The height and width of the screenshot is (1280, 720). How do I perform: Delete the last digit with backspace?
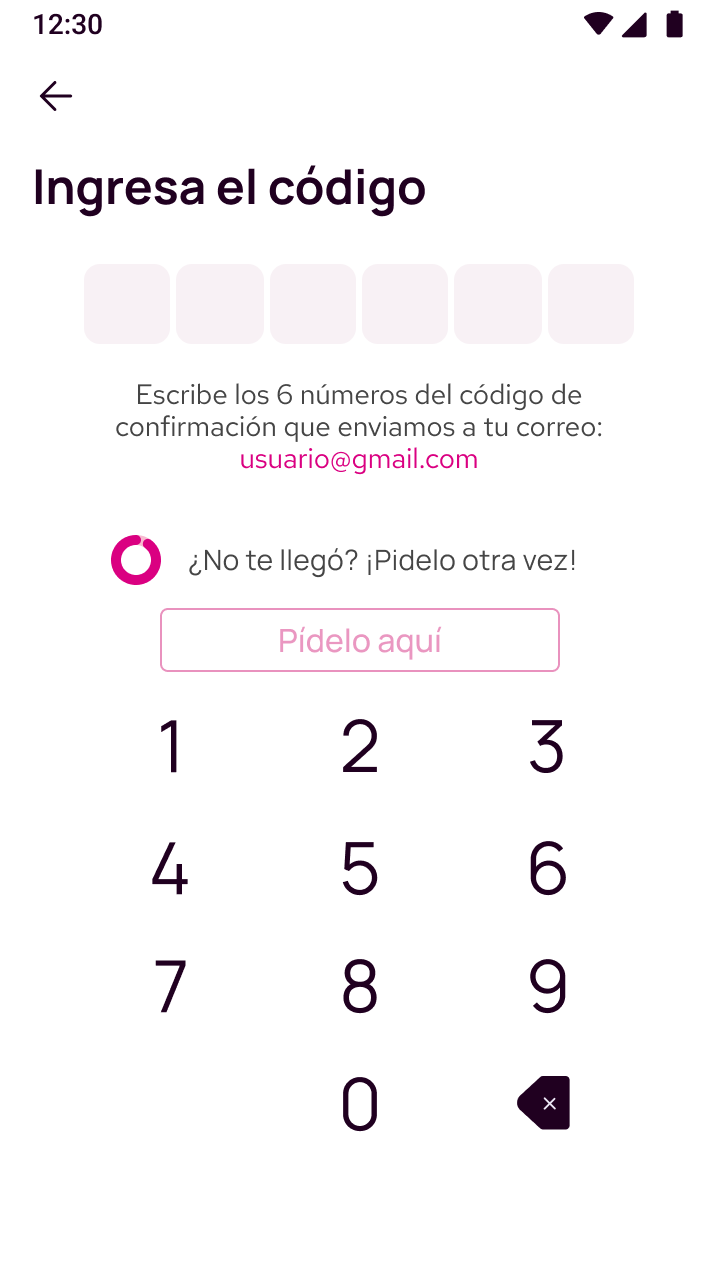pyautogui.click(x=545, y=1103)
